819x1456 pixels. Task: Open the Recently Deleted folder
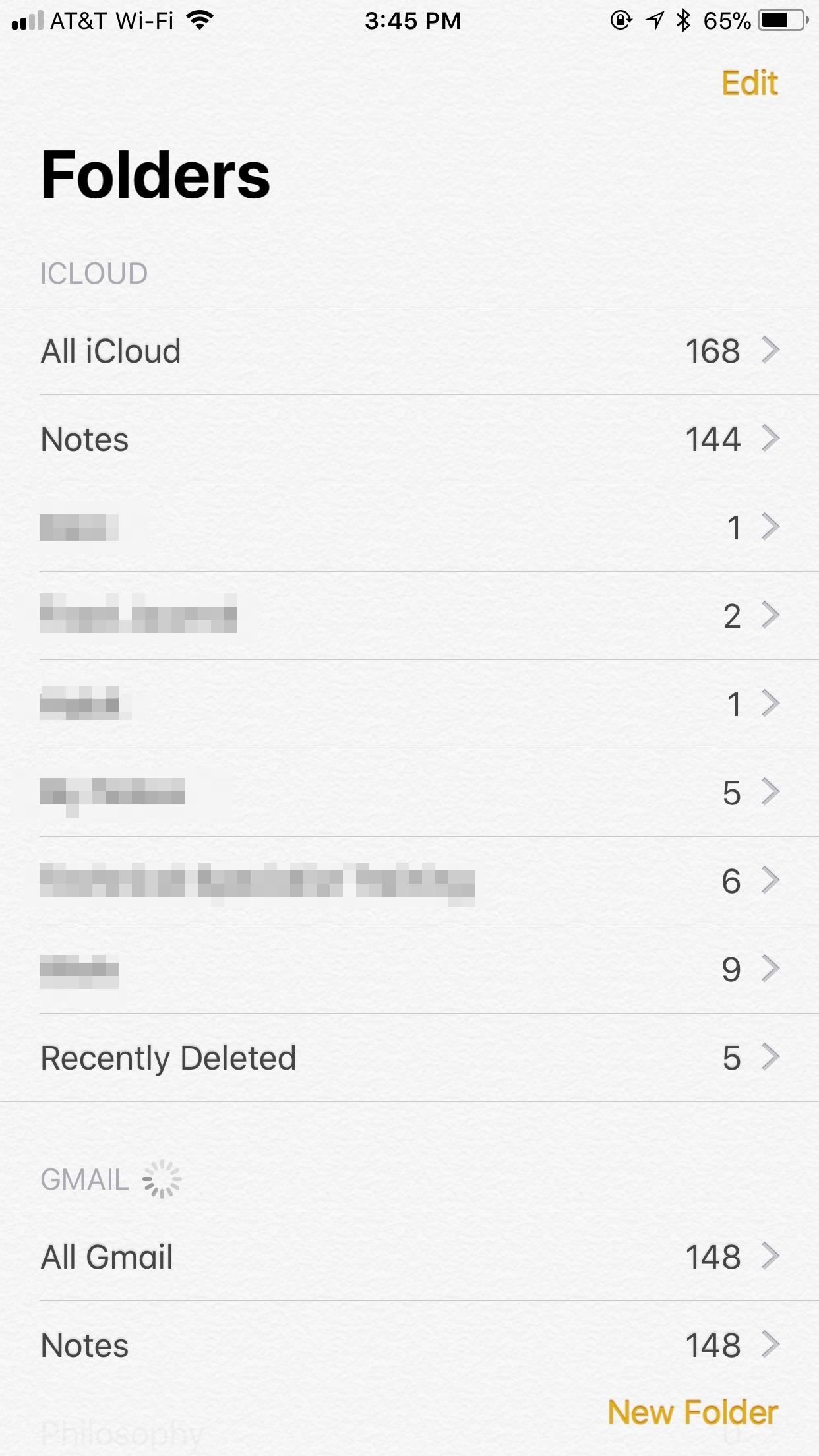coord(409,1058)
